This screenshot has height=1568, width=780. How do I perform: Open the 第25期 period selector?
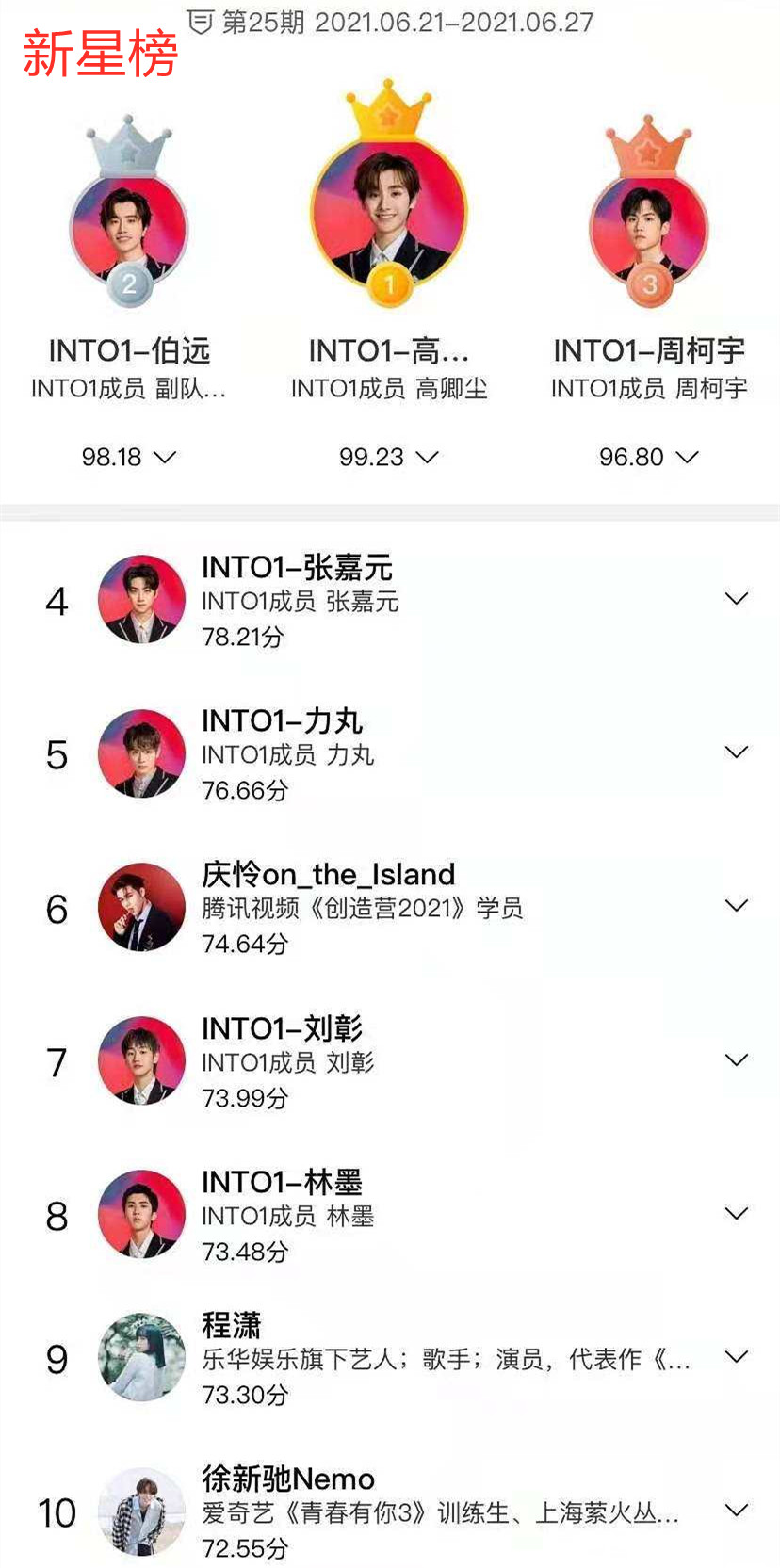coord(390,22)
